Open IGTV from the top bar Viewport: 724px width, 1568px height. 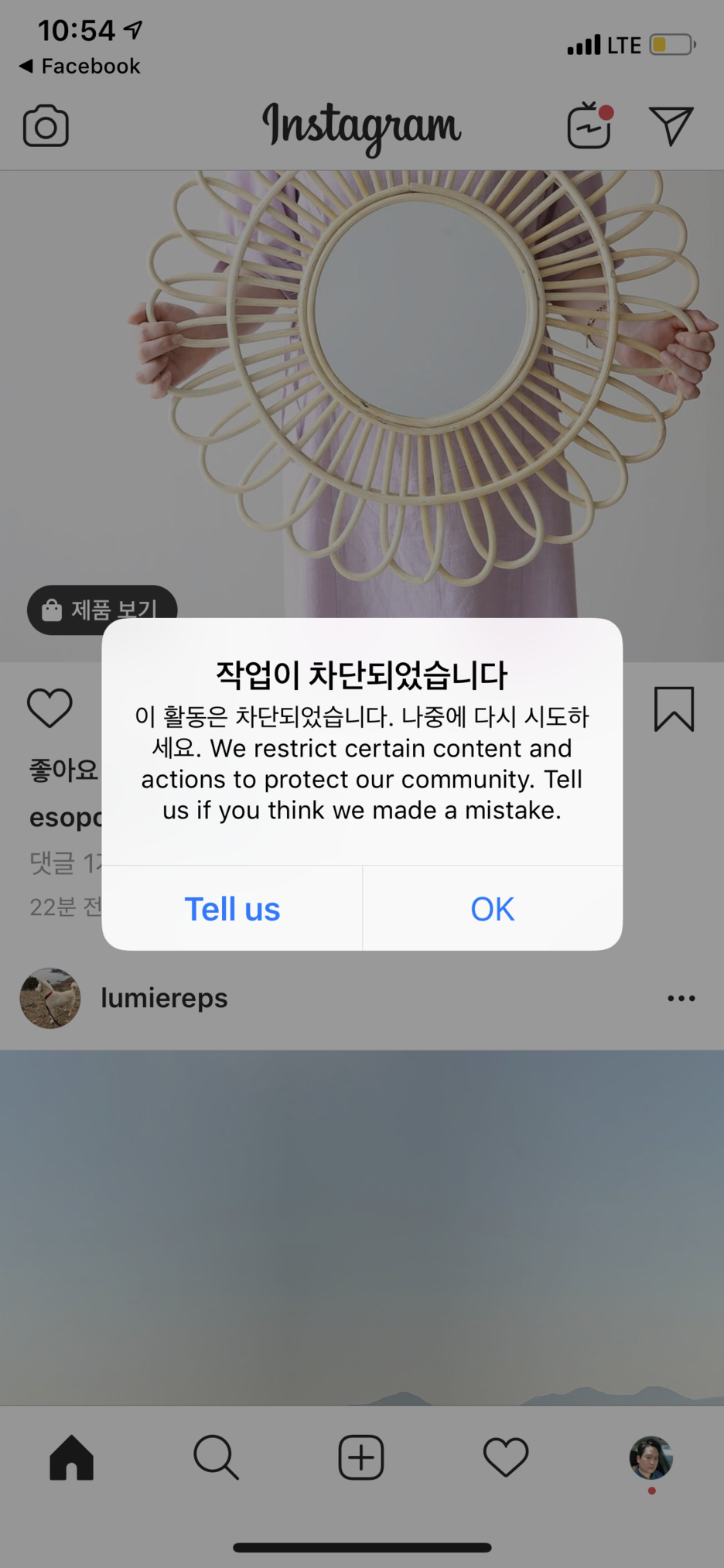[x=590, y=126]
